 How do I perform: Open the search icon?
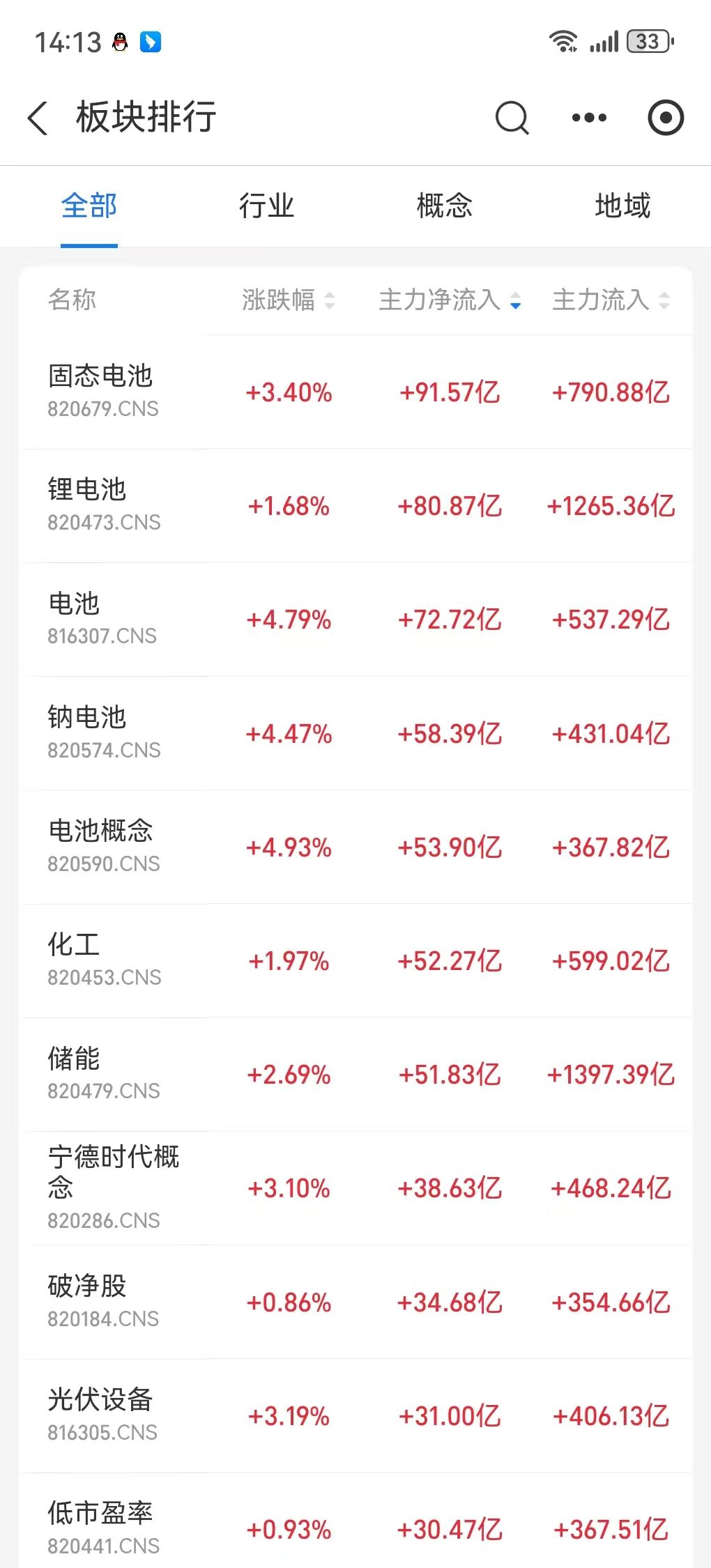(x=512, y=117)
